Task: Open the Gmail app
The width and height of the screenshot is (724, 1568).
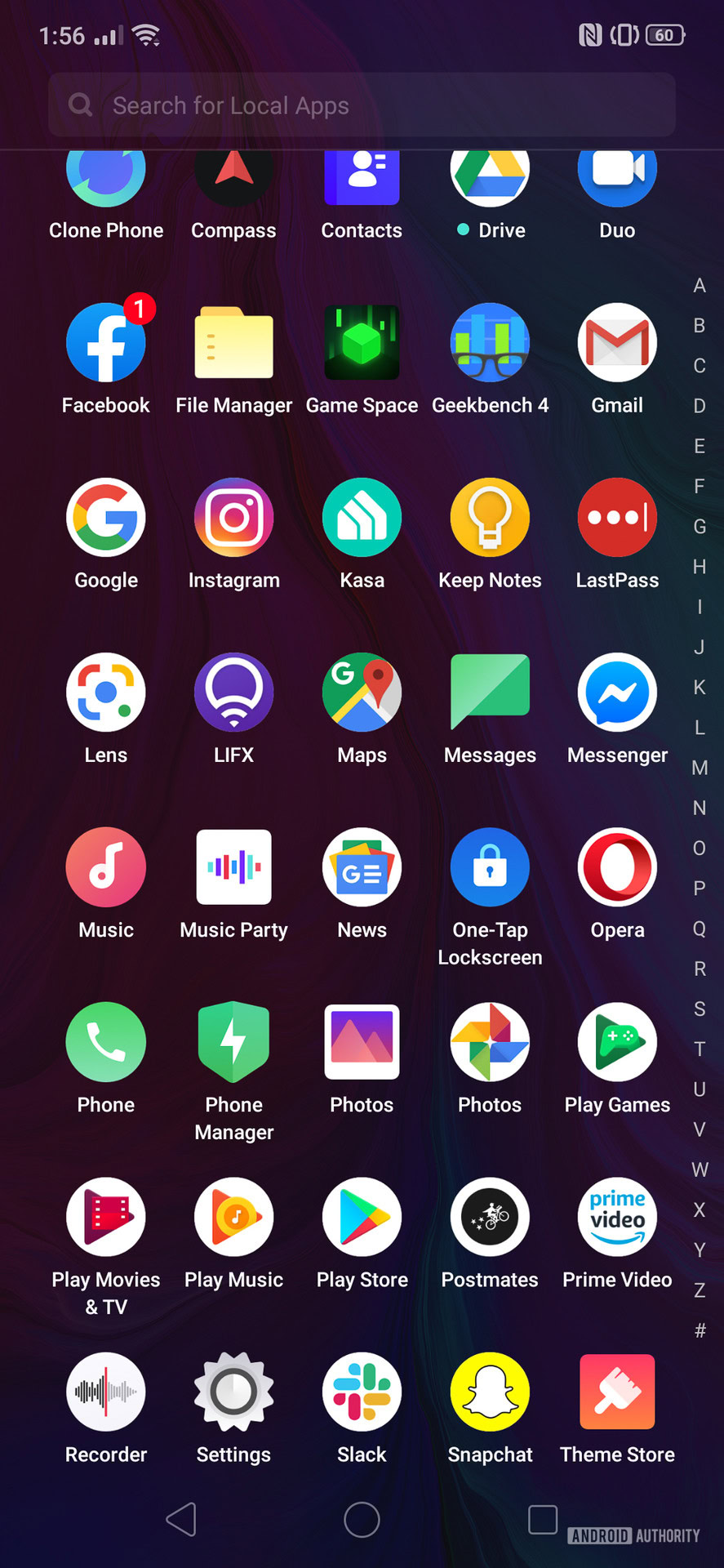Action: tap(617, 343)
